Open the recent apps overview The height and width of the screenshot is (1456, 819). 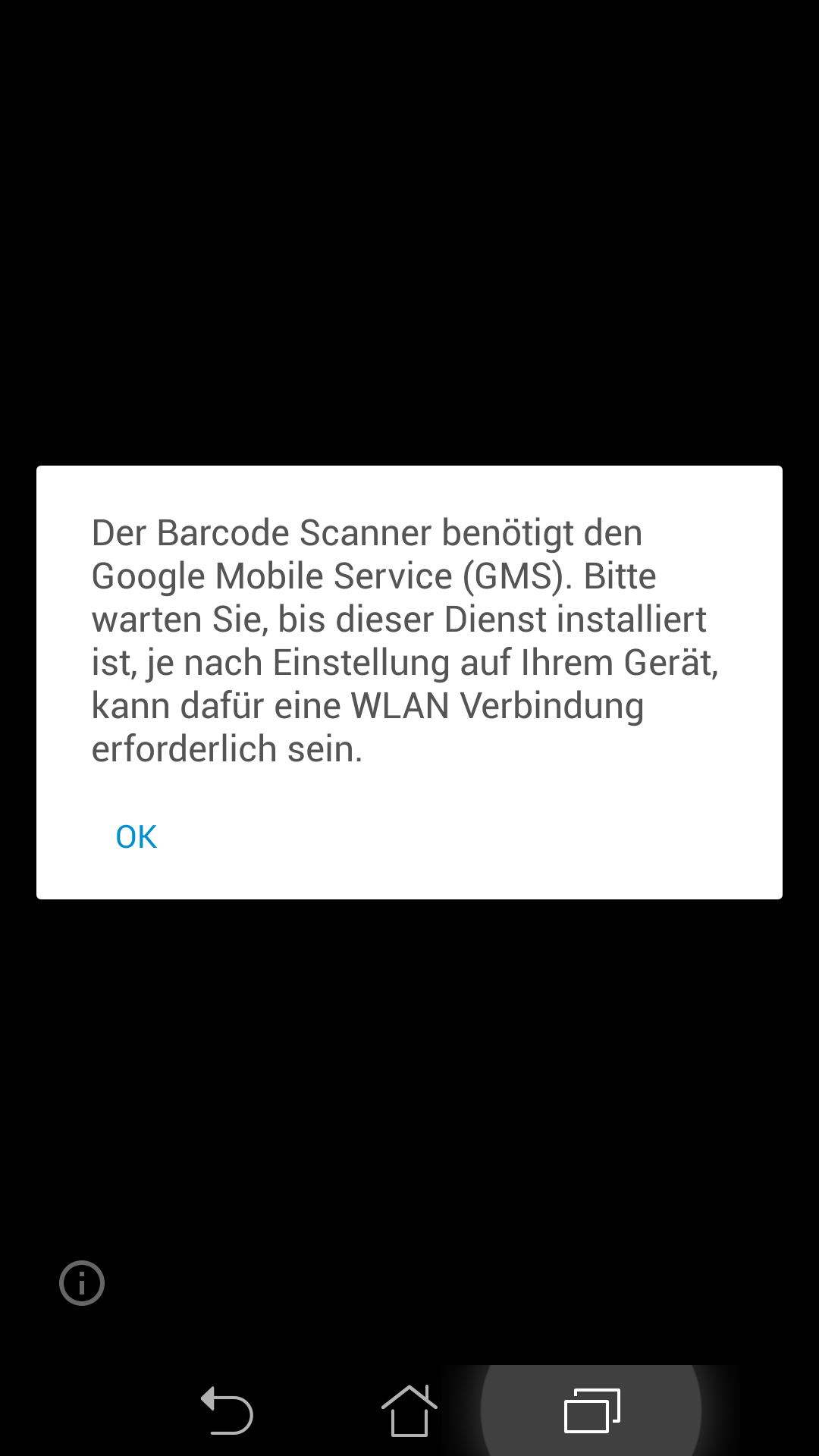(591, 1410)
